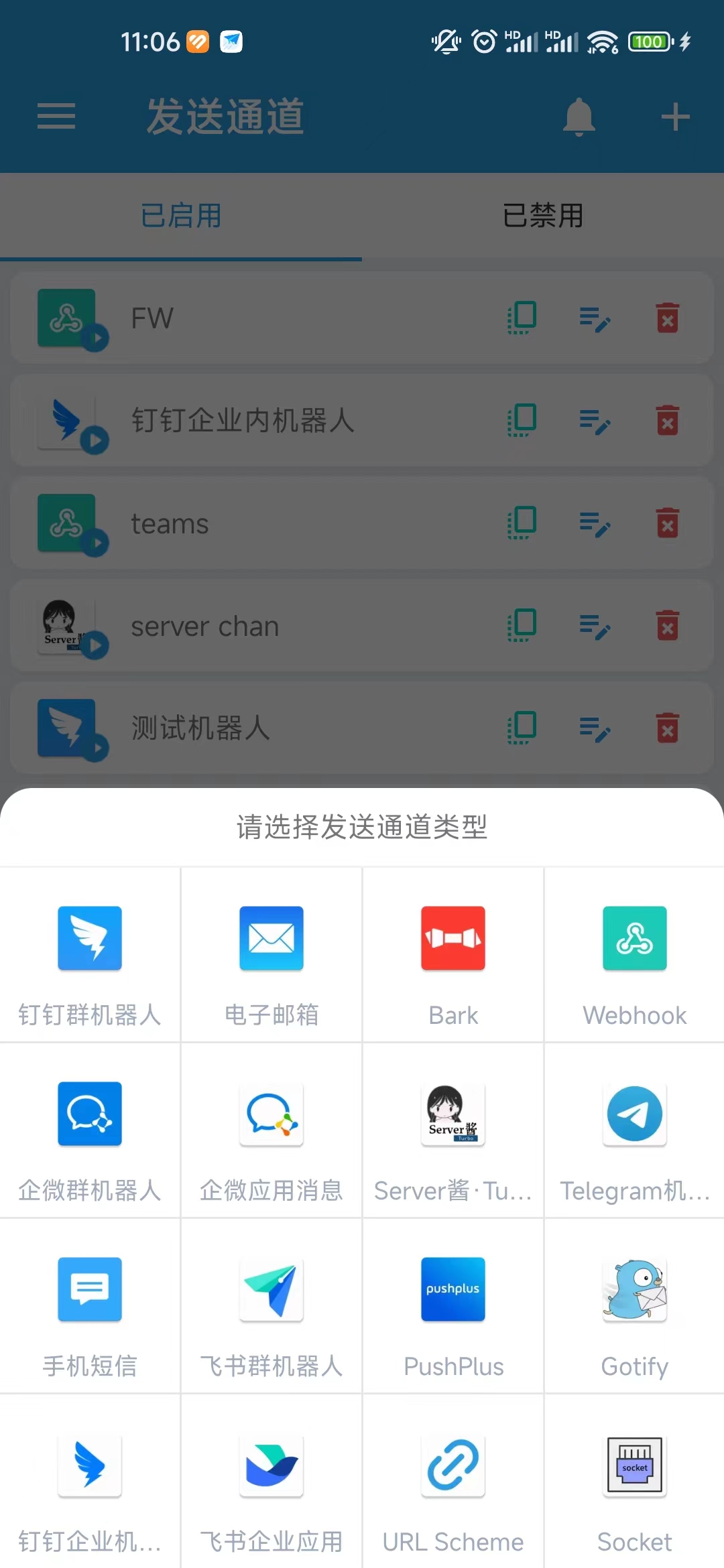The height and width of the screenshot is (1568, 724).
Task: Select 手机短信 channel type
Action: coord(90,1305)
